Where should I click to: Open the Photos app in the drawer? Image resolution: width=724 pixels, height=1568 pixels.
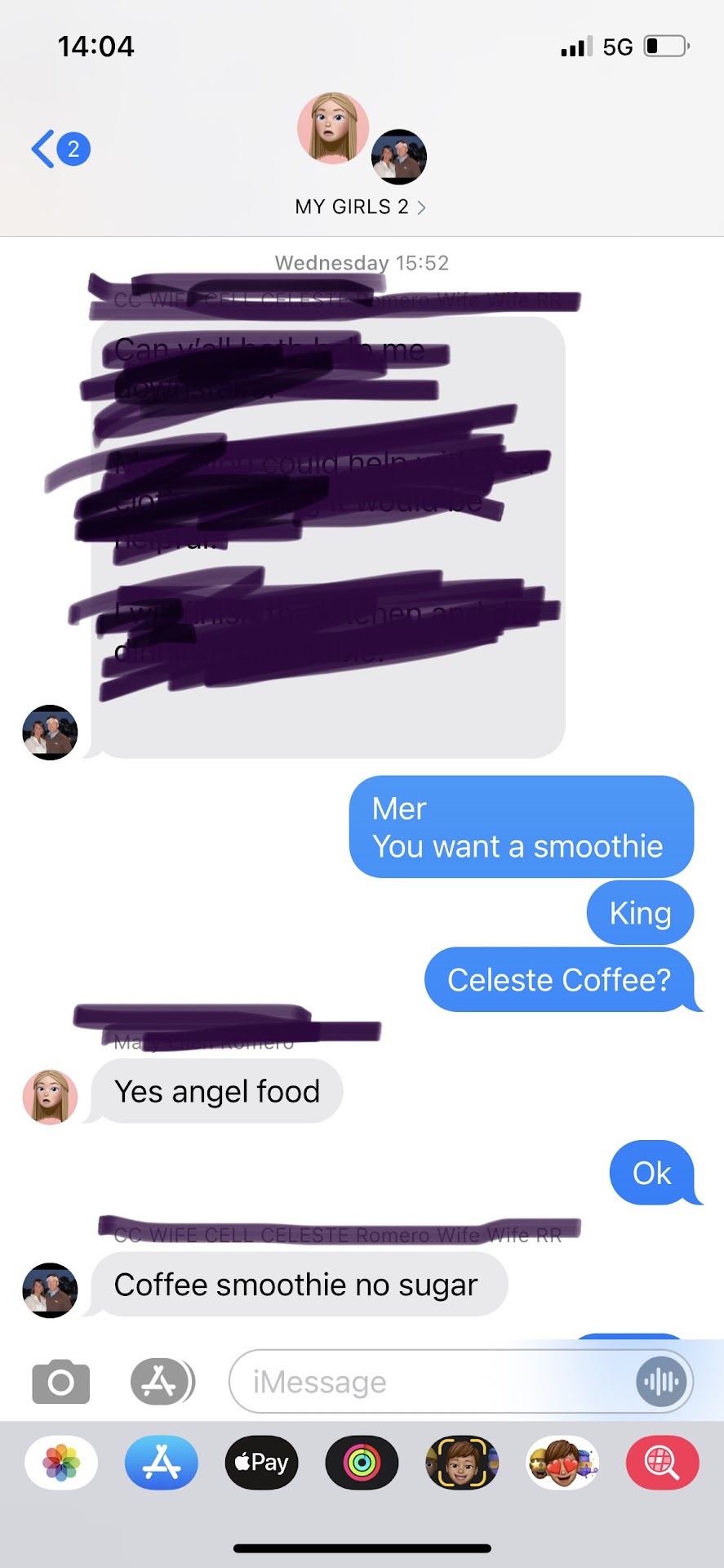[61, 1463]
